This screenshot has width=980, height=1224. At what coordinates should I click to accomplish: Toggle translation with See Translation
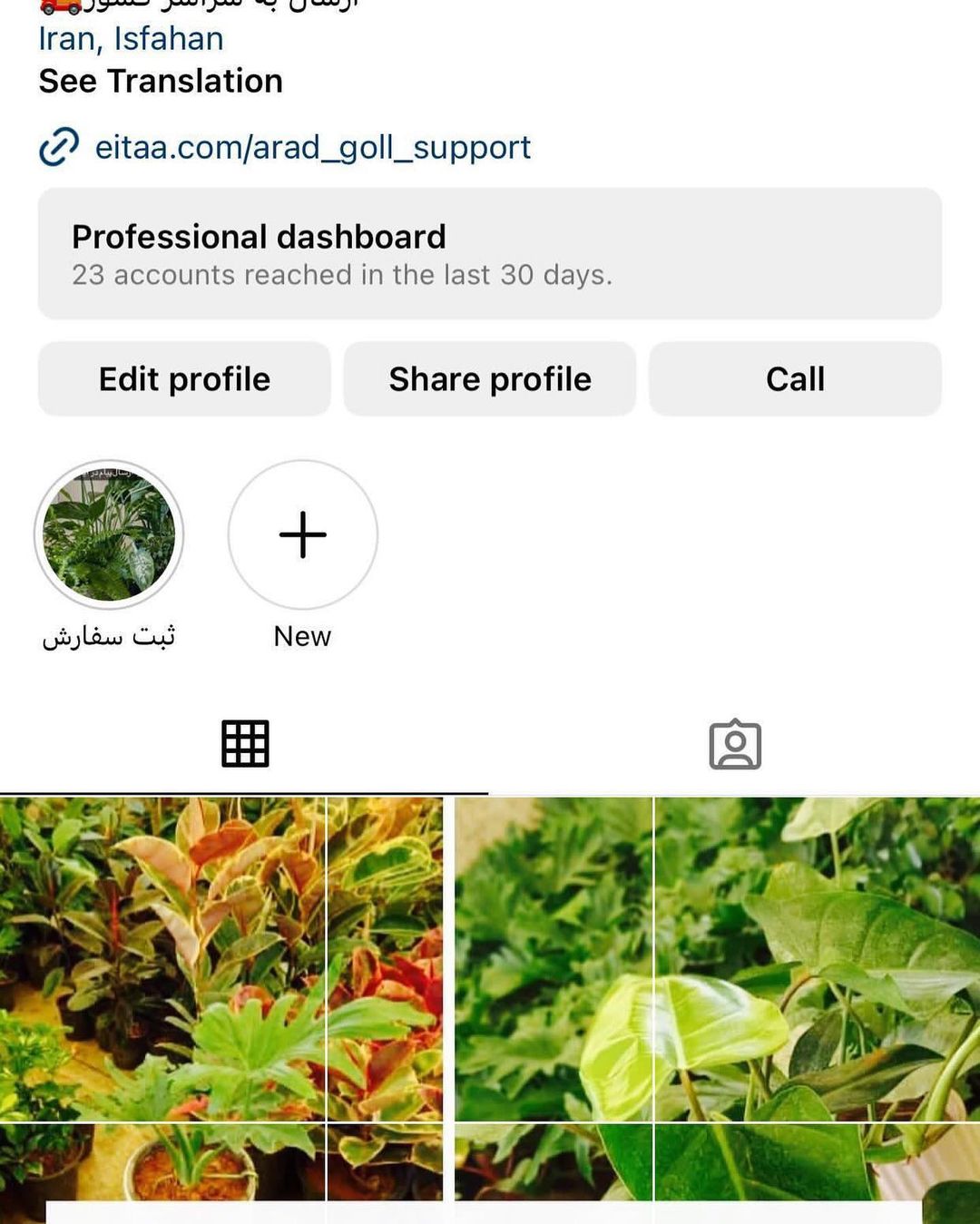pos(161,81)
